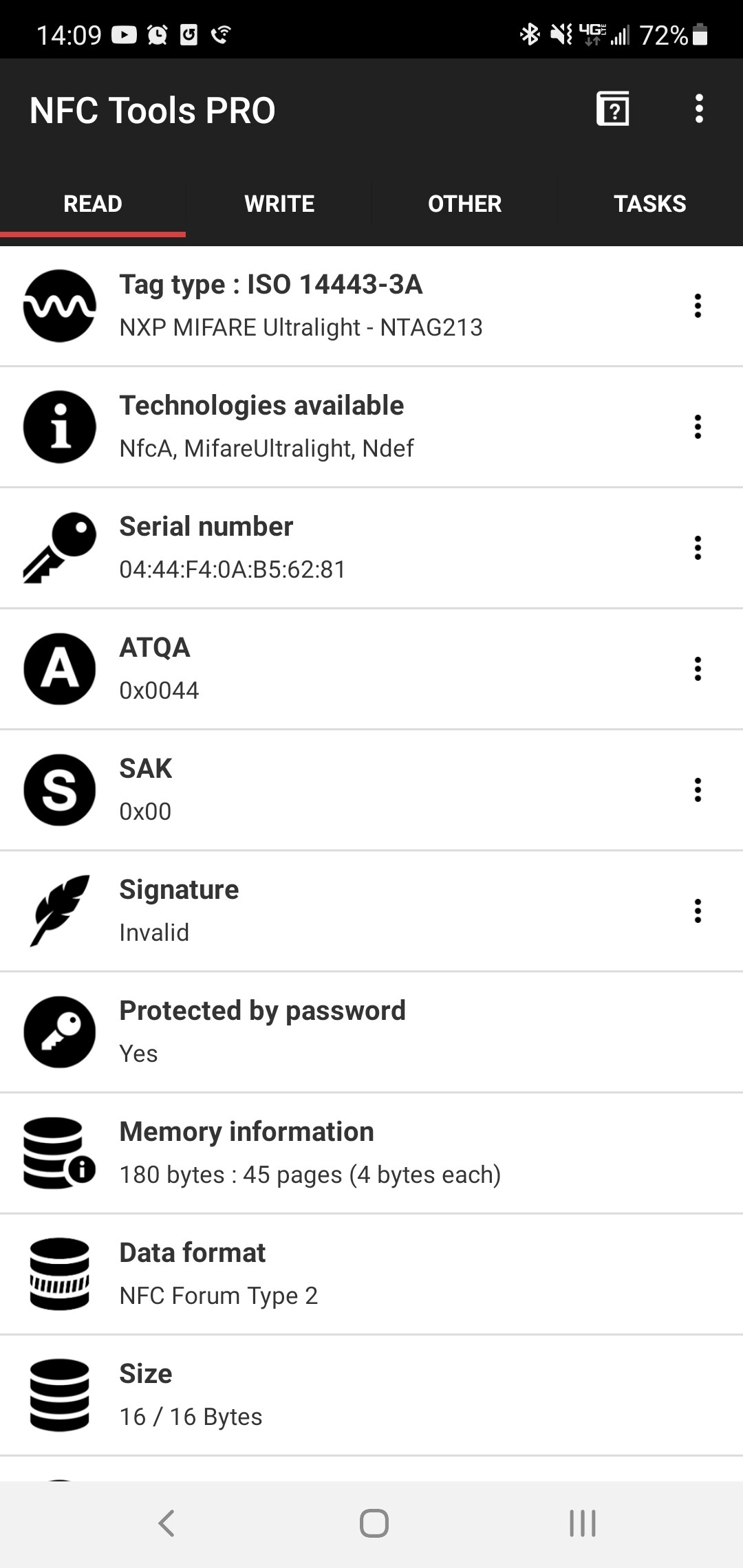743x1568 pixels.
Task: Open options menu for the Tag type row
Action: [x=698, y=306]
